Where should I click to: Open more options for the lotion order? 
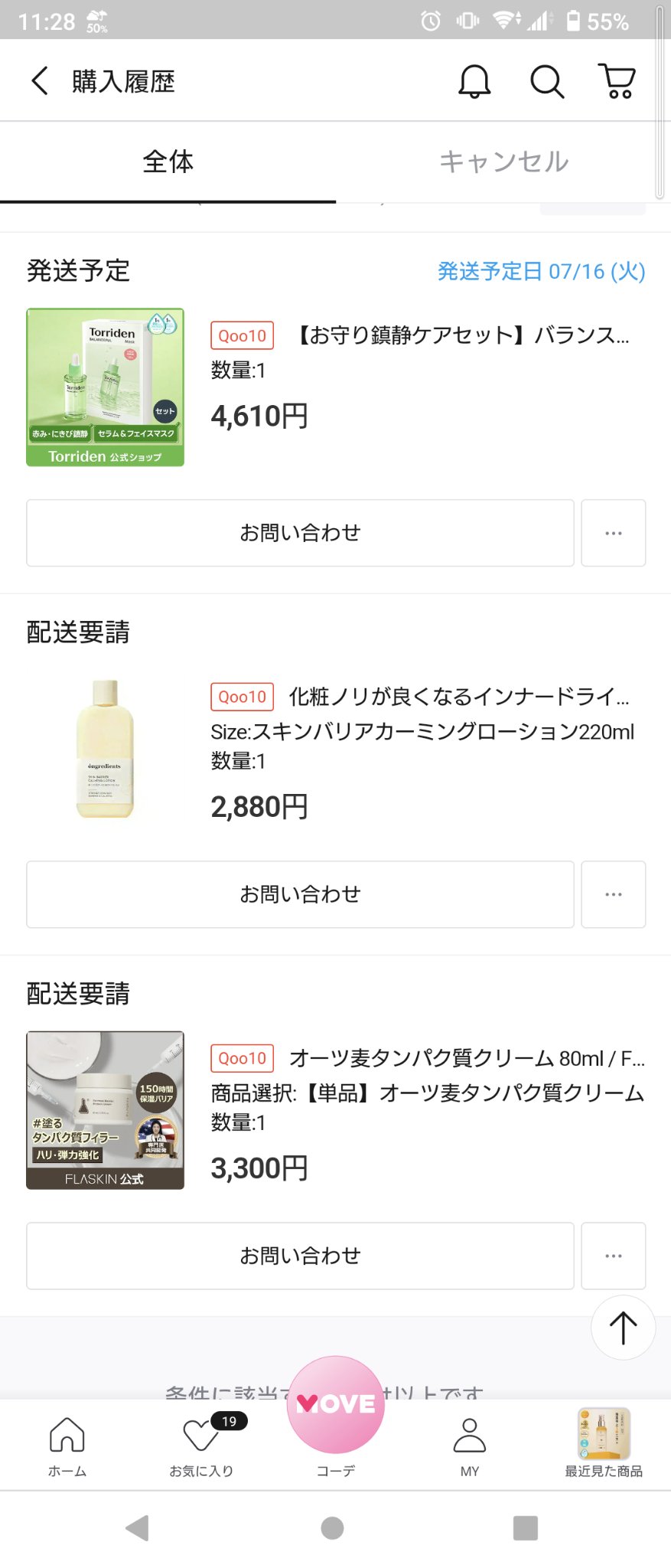pyautogui.click(x=613, y=894)
